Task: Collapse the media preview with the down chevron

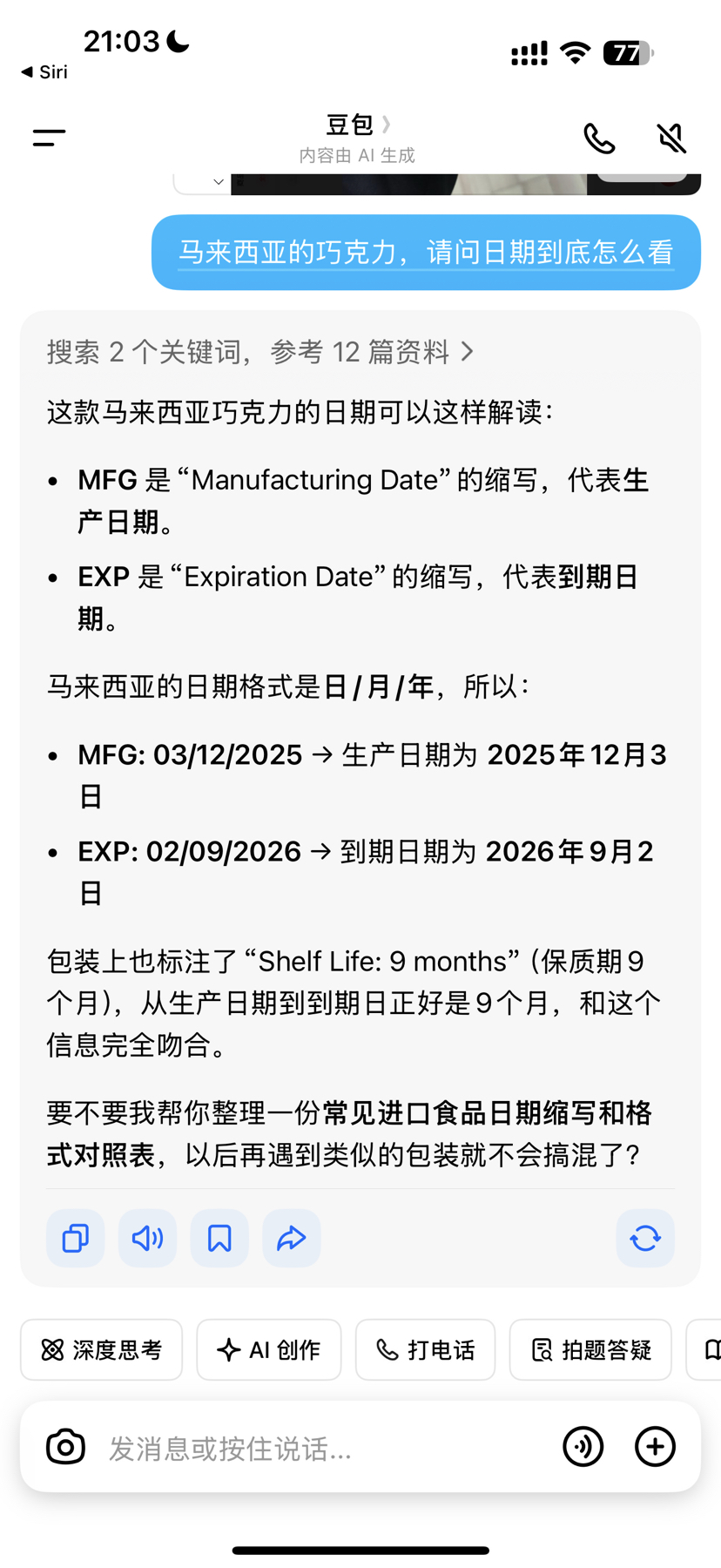Action: tap(217, 183)
